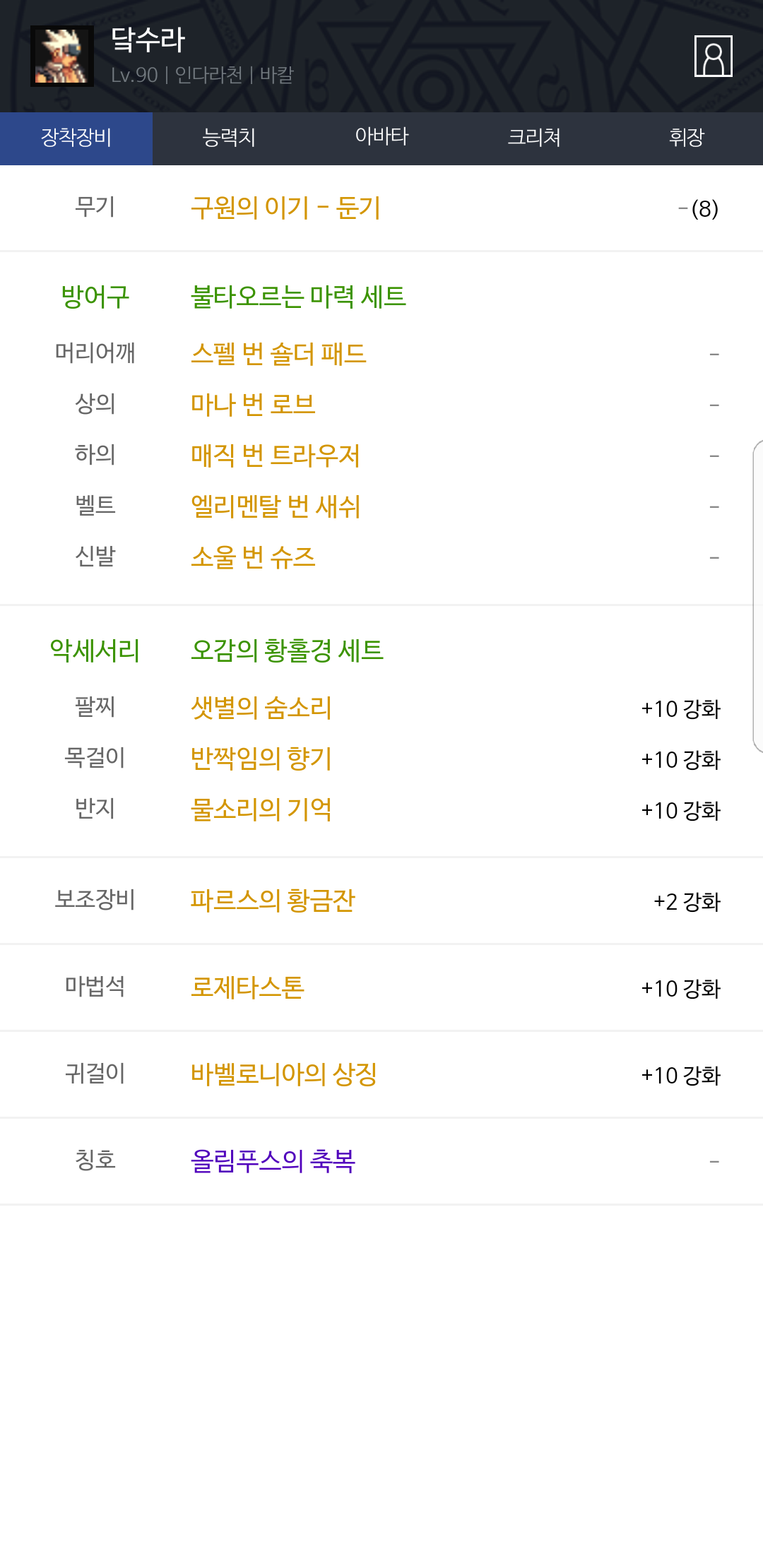
Task: View item 마나 번 로브
Action: coord(253,404)
